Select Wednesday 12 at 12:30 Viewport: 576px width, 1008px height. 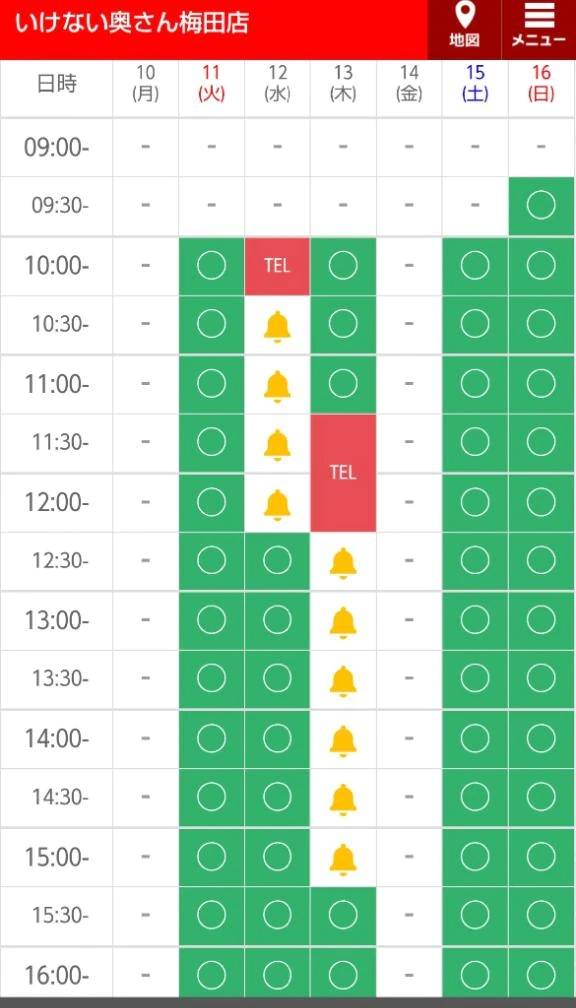277,562
